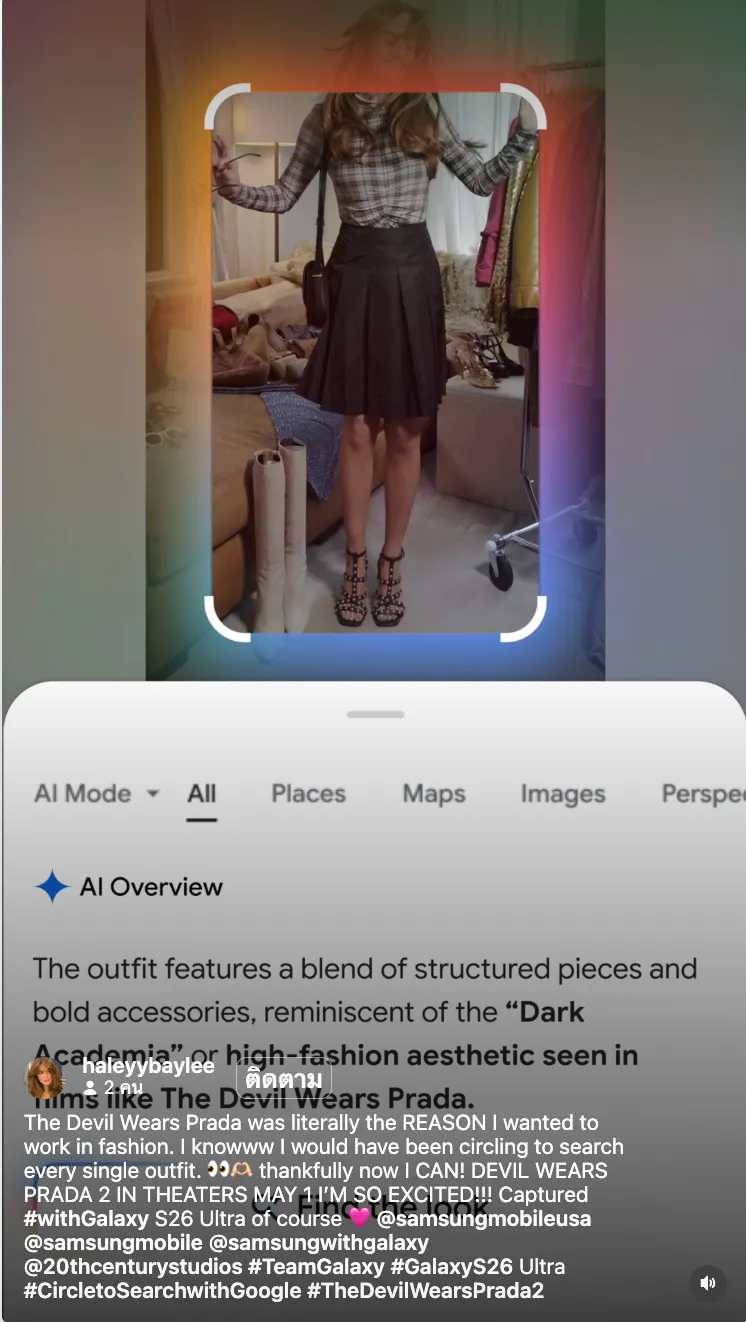Open the @samsungwithgalaxy mention
The image size is (746, 1322).
coord(318,1242)
